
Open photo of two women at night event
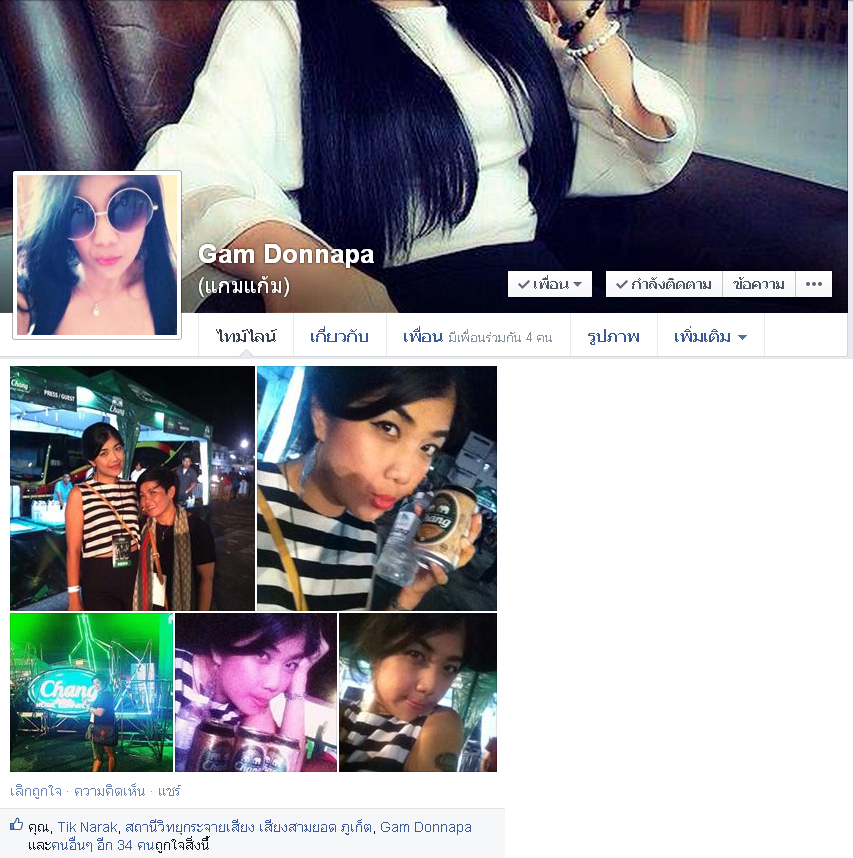click(132, 488)
